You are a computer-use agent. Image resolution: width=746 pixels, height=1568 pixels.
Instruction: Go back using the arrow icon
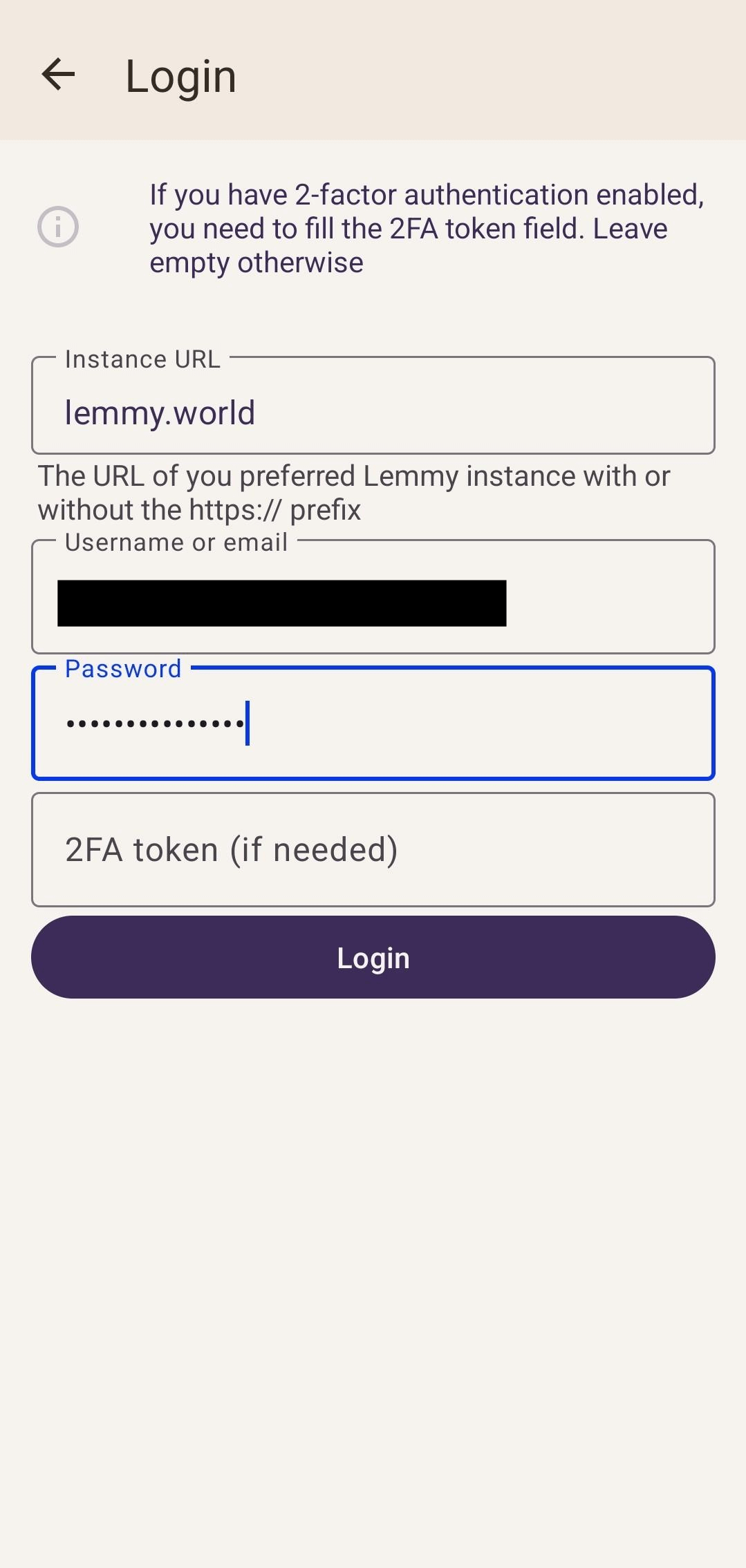(58, 75)
